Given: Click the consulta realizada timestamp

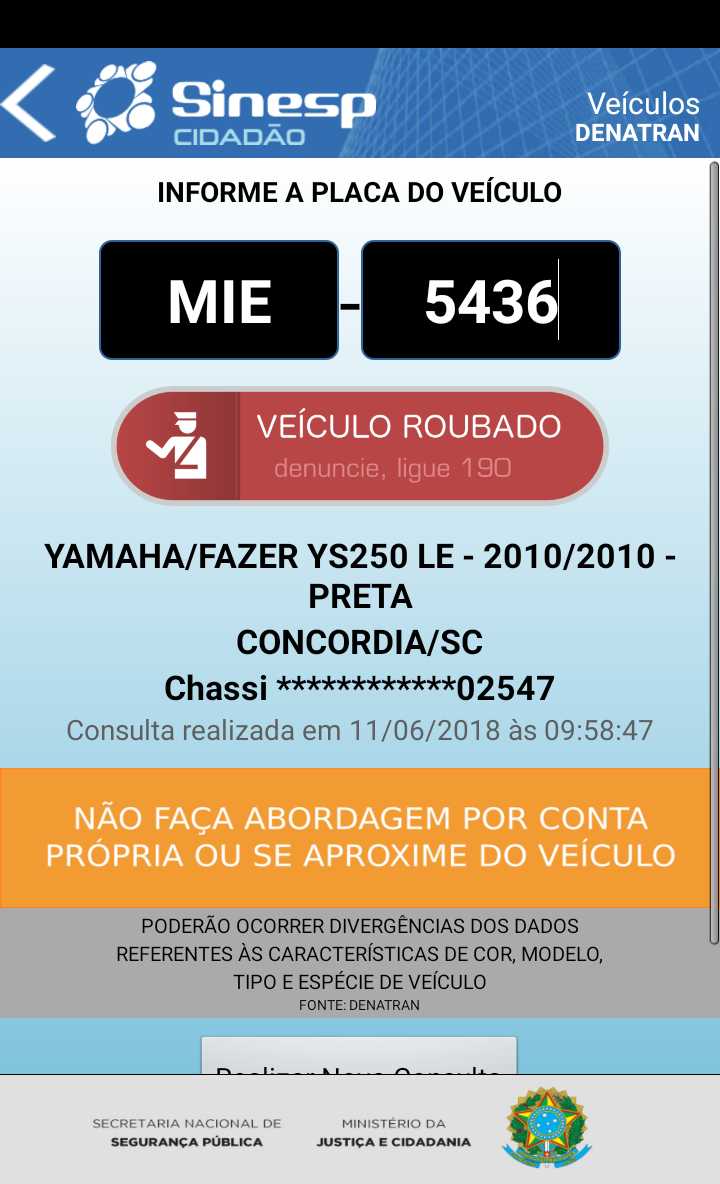Looking at the screenshot, I should click(360, 730).
